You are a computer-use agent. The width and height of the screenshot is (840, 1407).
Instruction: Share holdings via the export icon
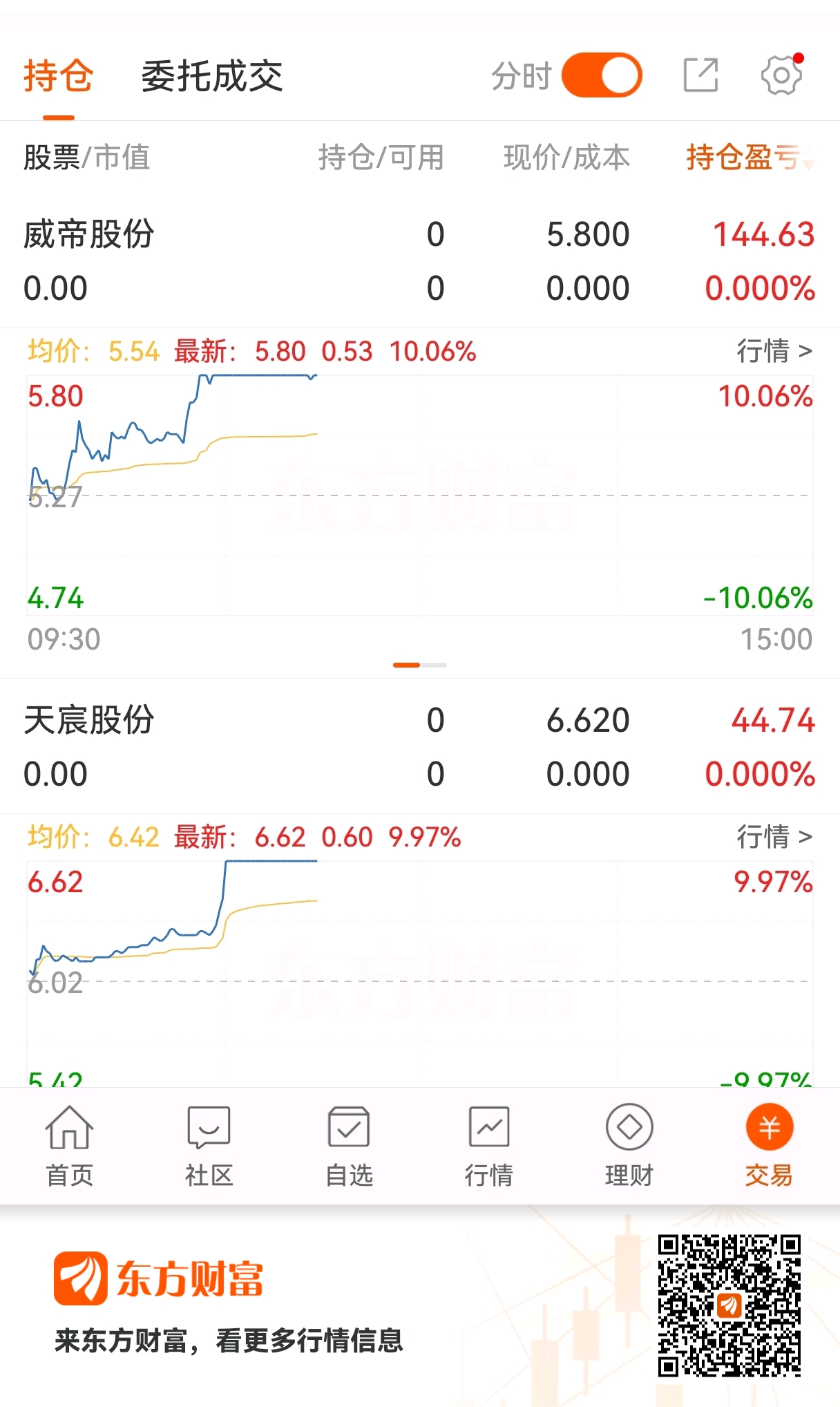pos(700,75)
